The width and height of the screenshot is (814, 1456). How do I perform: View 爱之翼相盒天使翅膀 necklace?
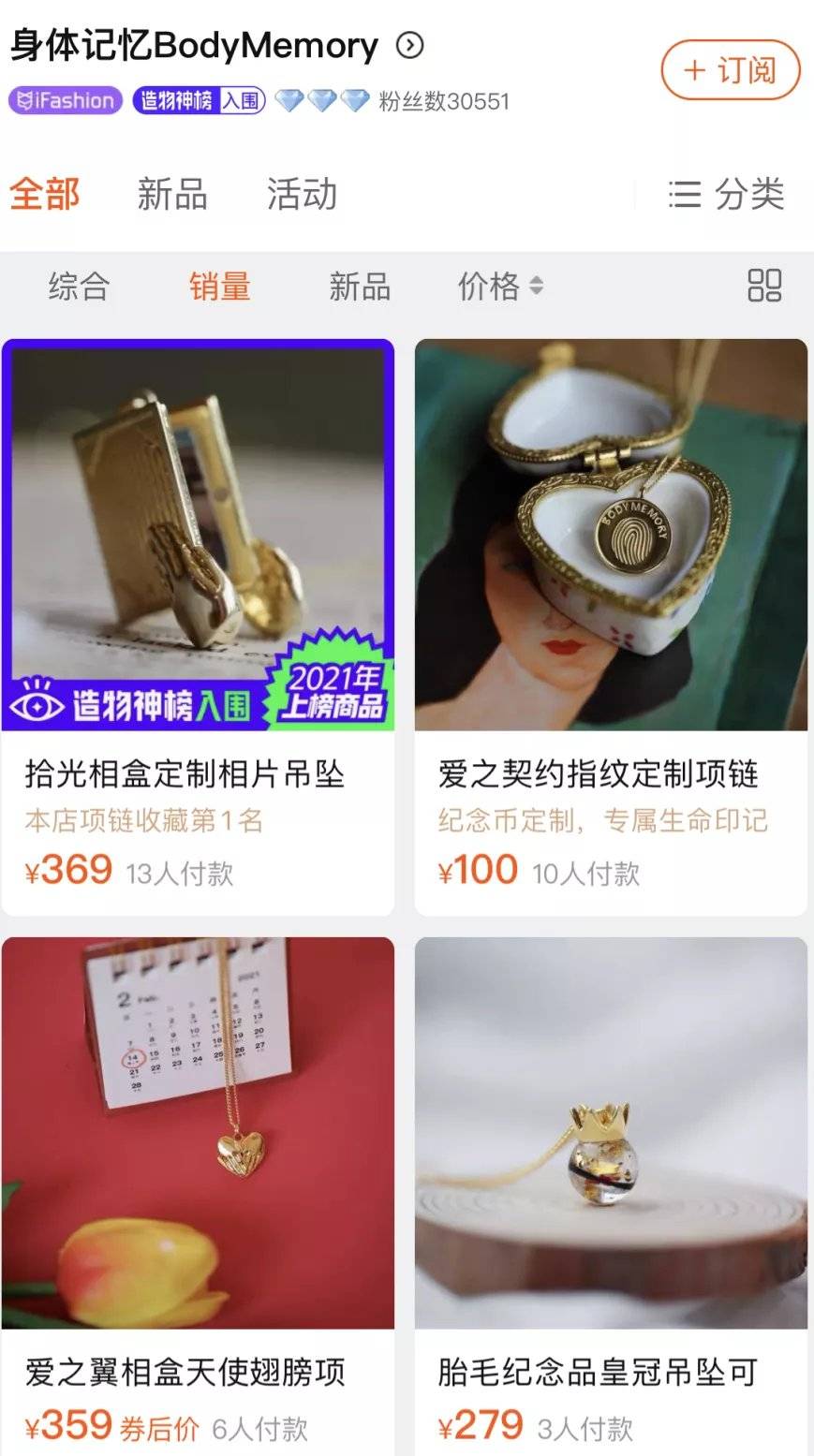198,1189
